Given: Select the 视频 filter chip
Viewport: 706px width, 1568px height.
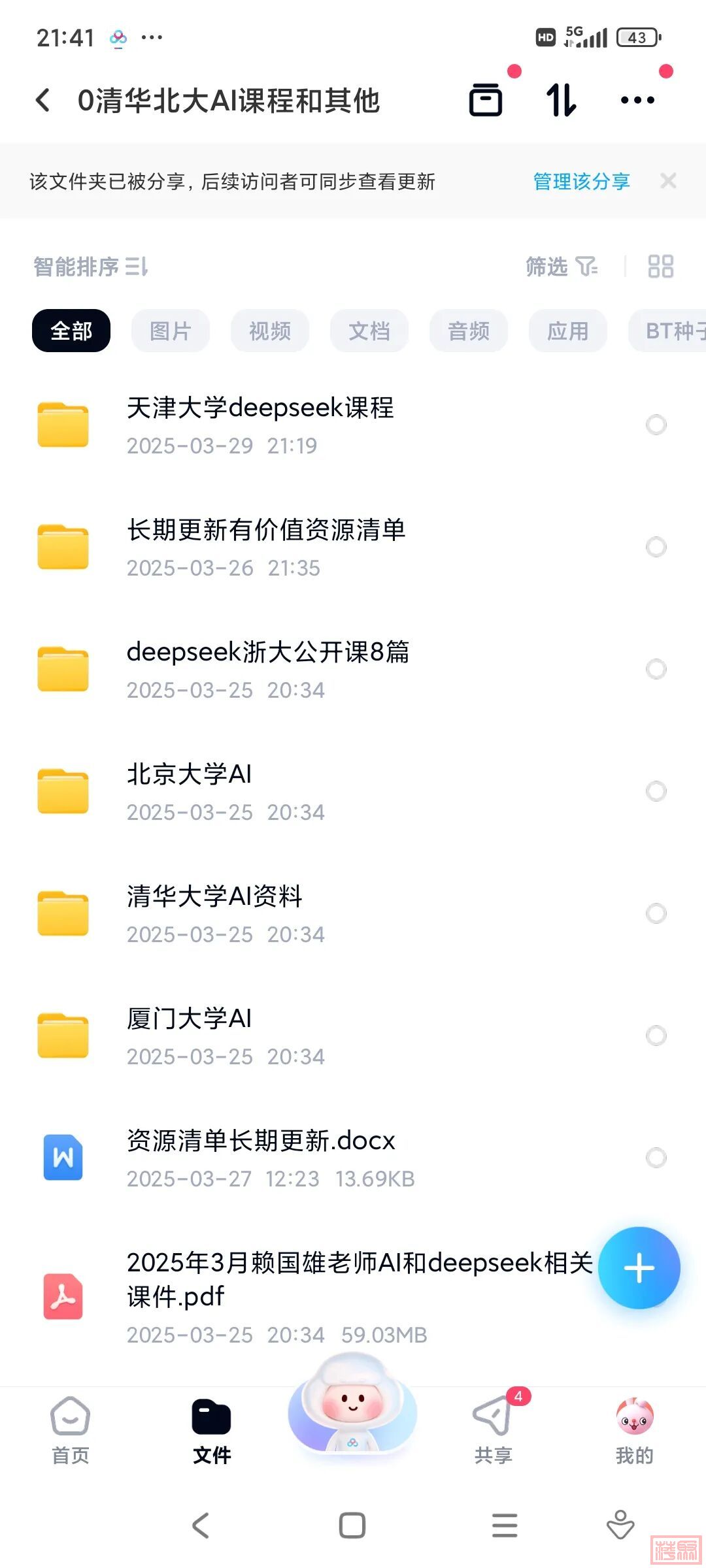Looking at the screenshot, I should point(269,331).
